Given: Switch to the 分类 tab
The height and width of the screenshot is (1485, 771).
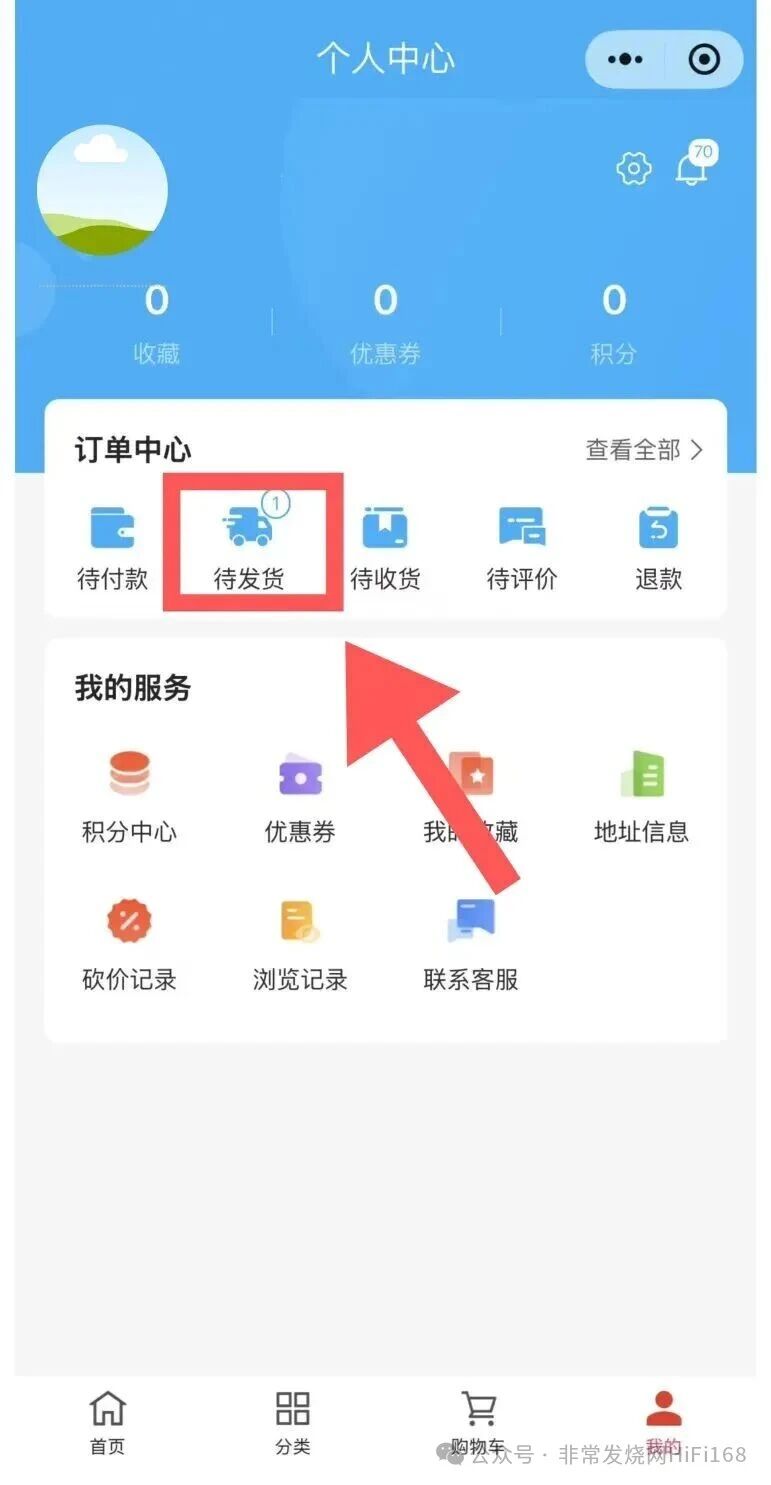Looking at the screenshot, I should click(x=293, y=1422).
